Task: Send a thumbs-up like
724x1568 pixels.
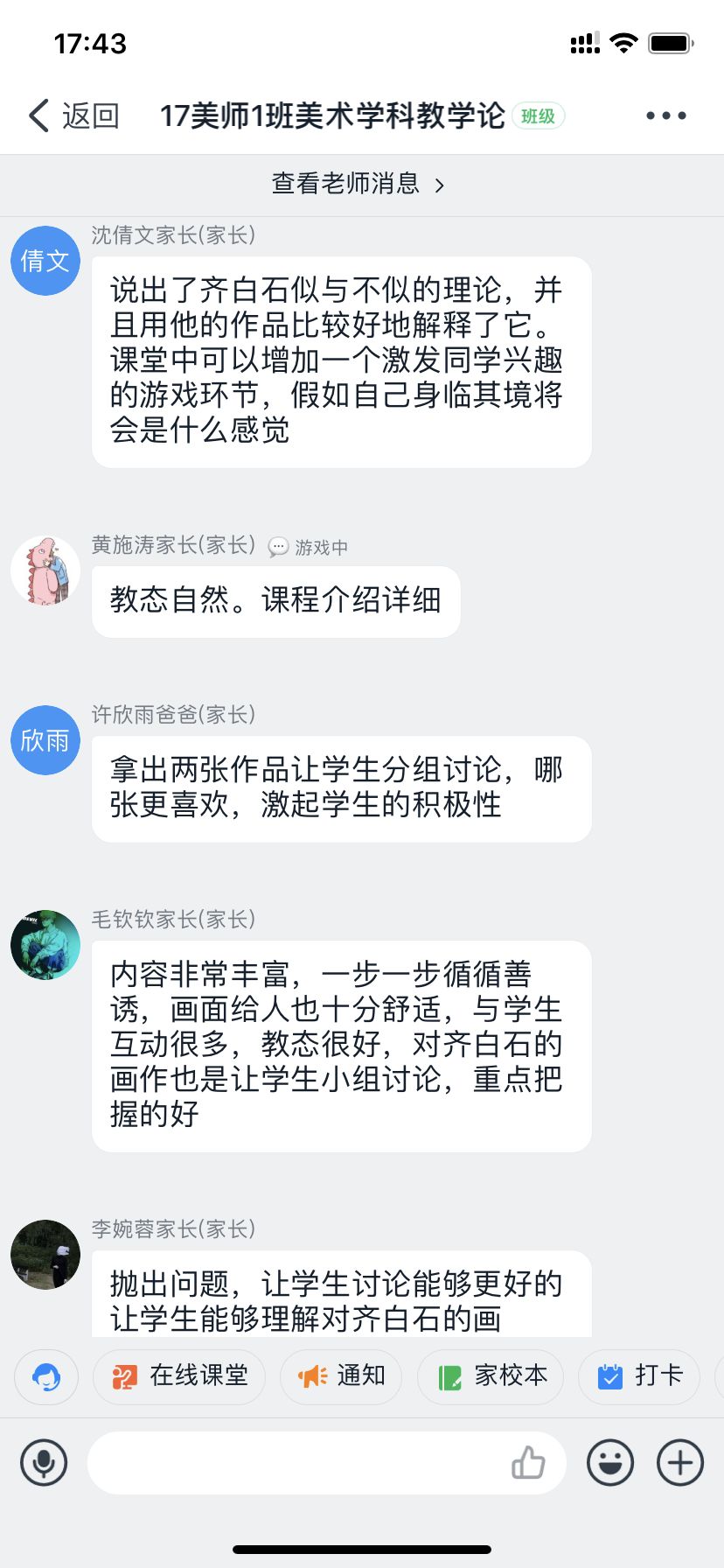Action: pos(528,1462)
